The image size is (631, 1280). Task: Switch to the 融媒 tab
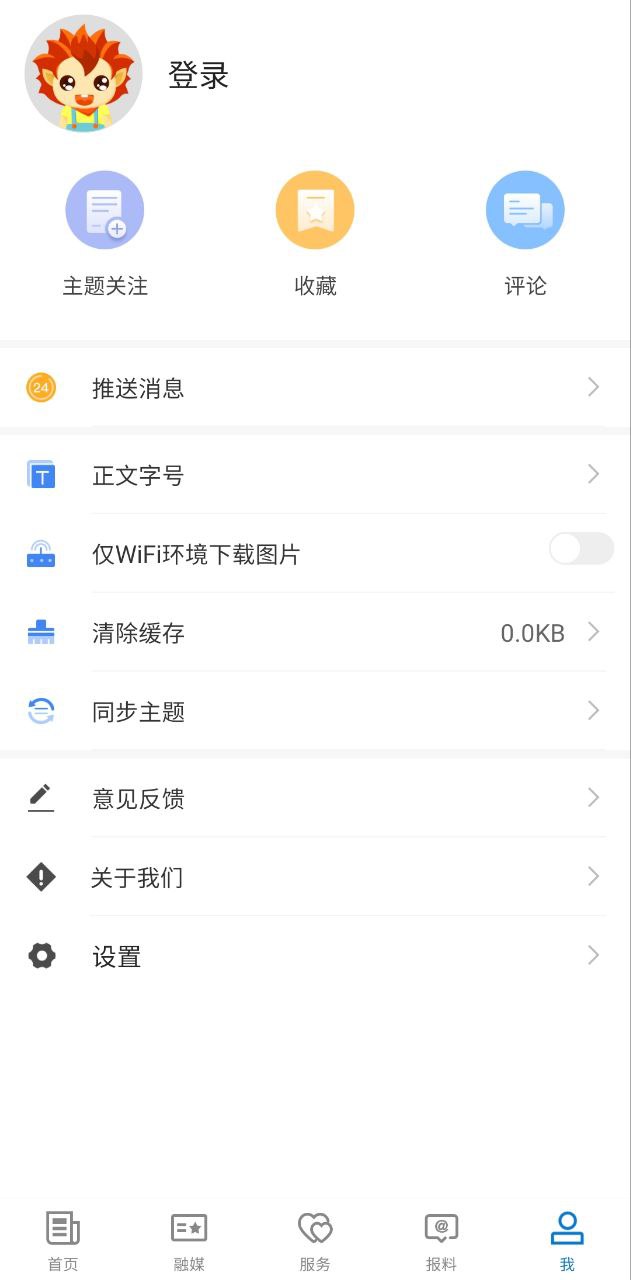[189, 1240]
